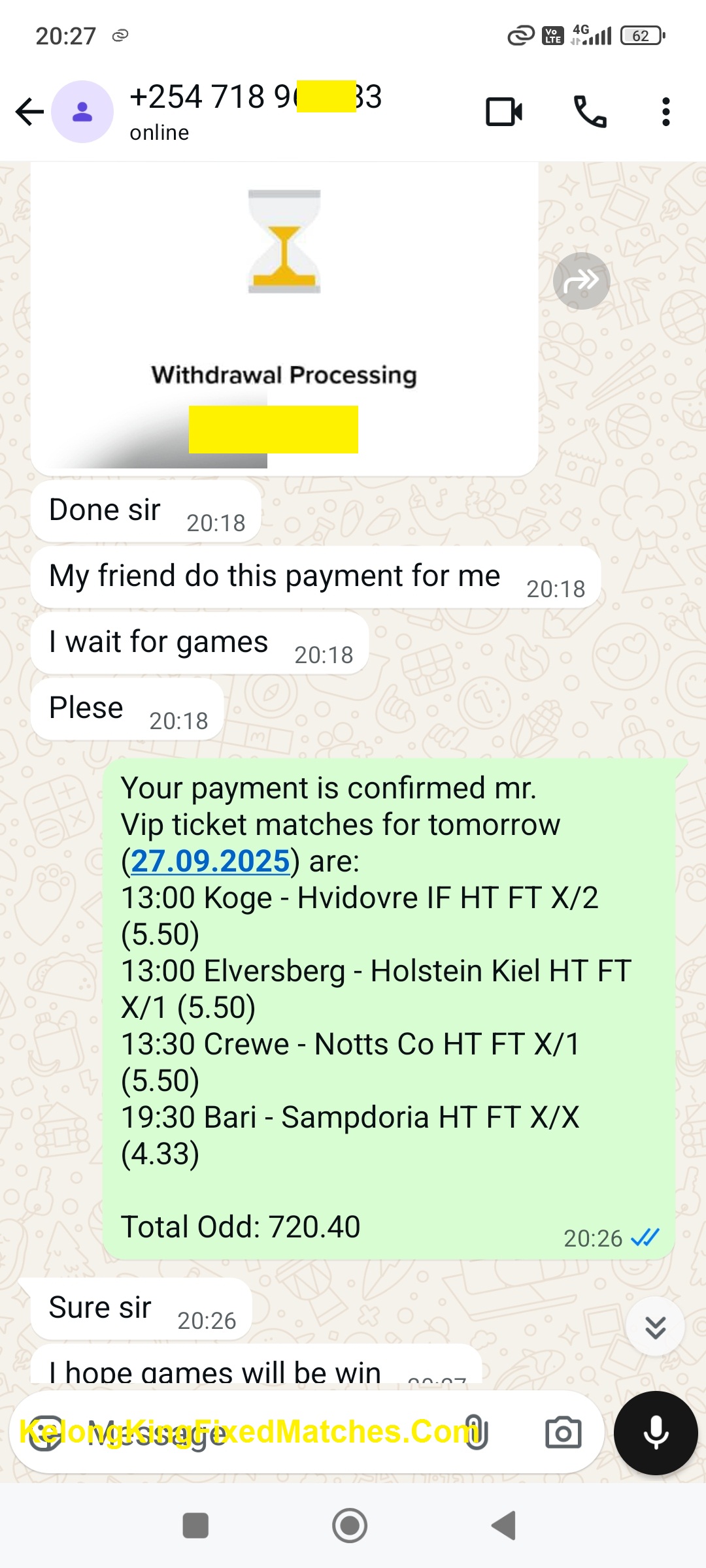The width and height of the screenshot is (706, 1568).
Task: Open the recent apps view
Action: click(x=195, y=1526)
